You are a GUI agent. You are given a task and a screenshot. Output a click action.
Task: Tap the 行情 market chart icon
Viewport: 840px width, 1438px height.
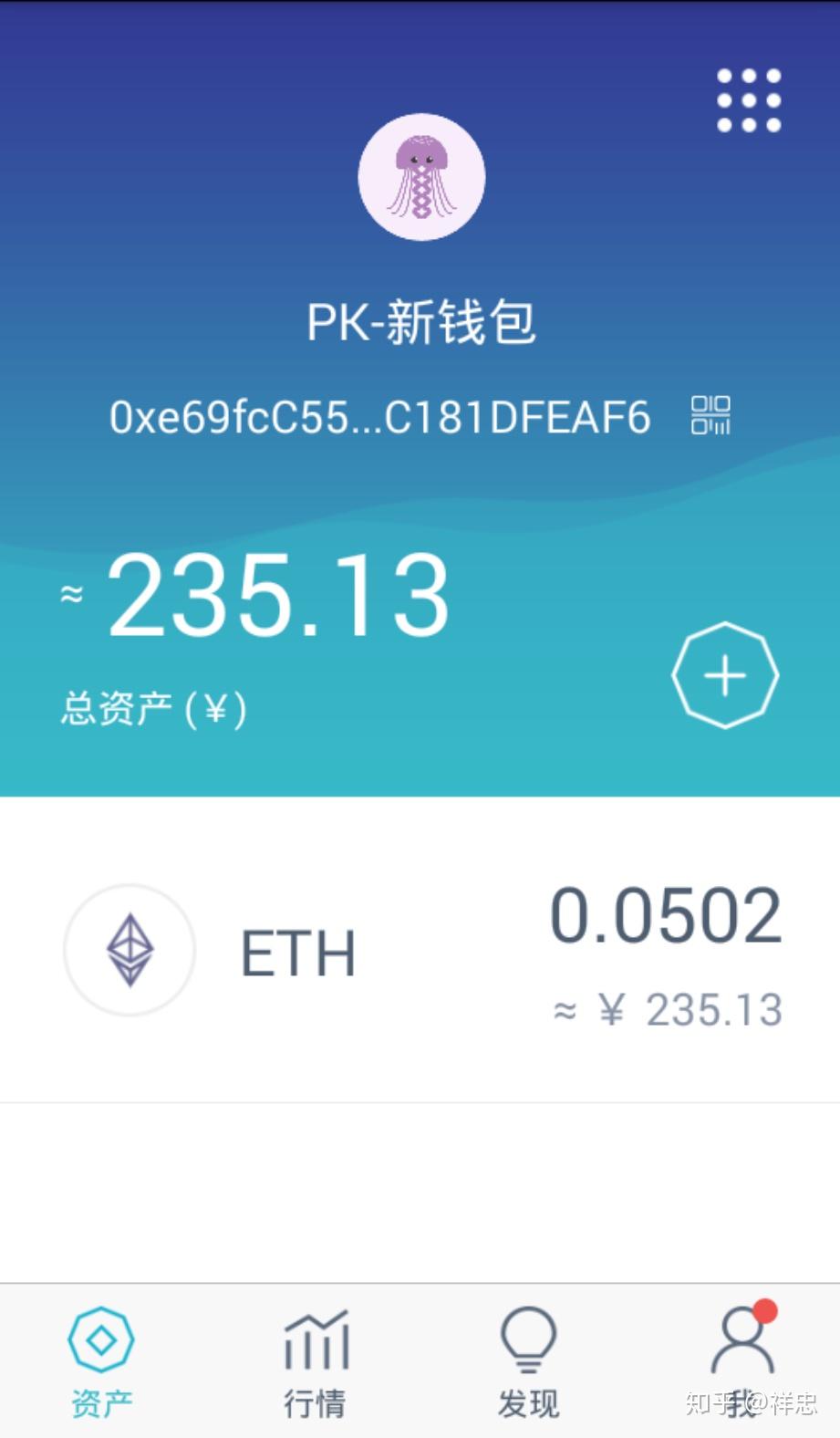pos(315,1341)
